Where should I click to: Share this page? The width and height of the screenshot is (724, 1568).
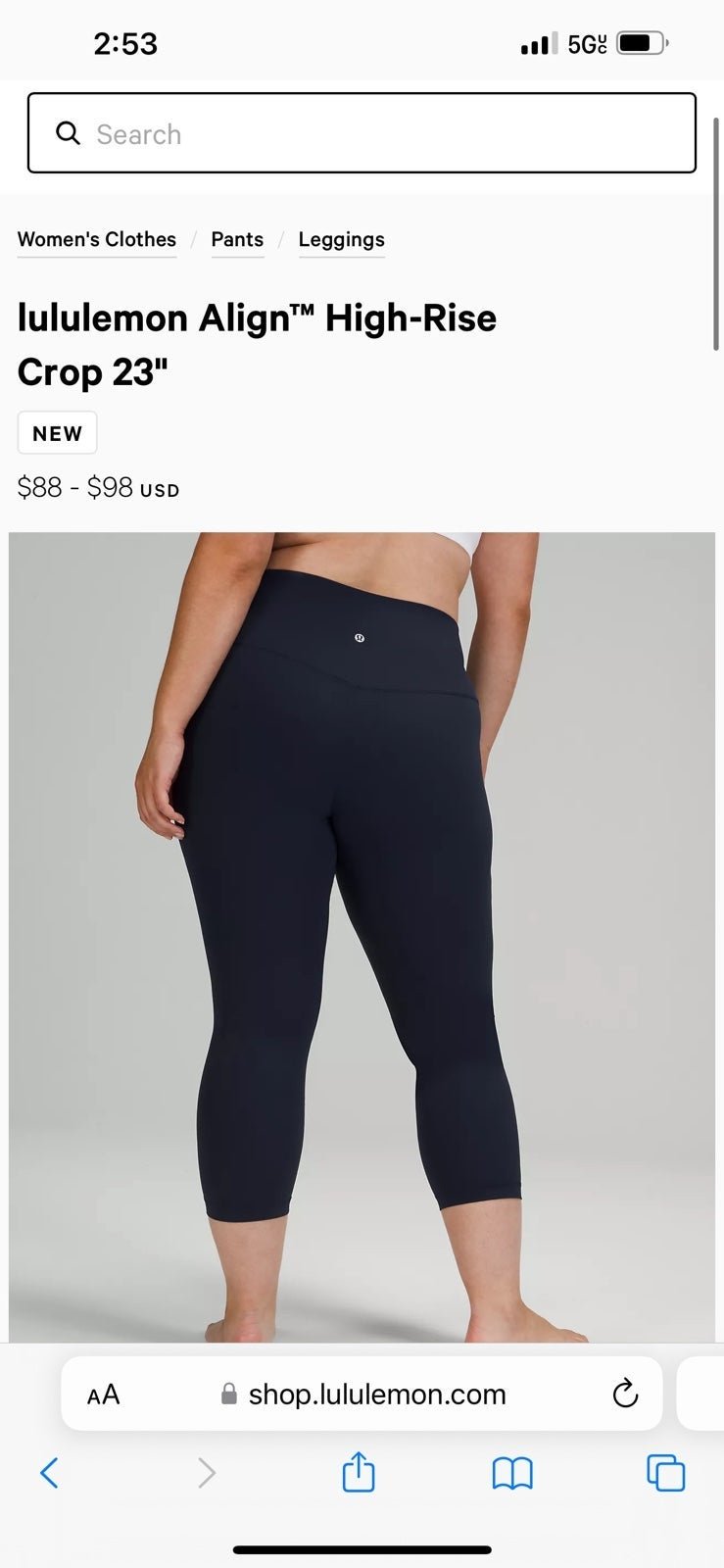point(359,1471)
